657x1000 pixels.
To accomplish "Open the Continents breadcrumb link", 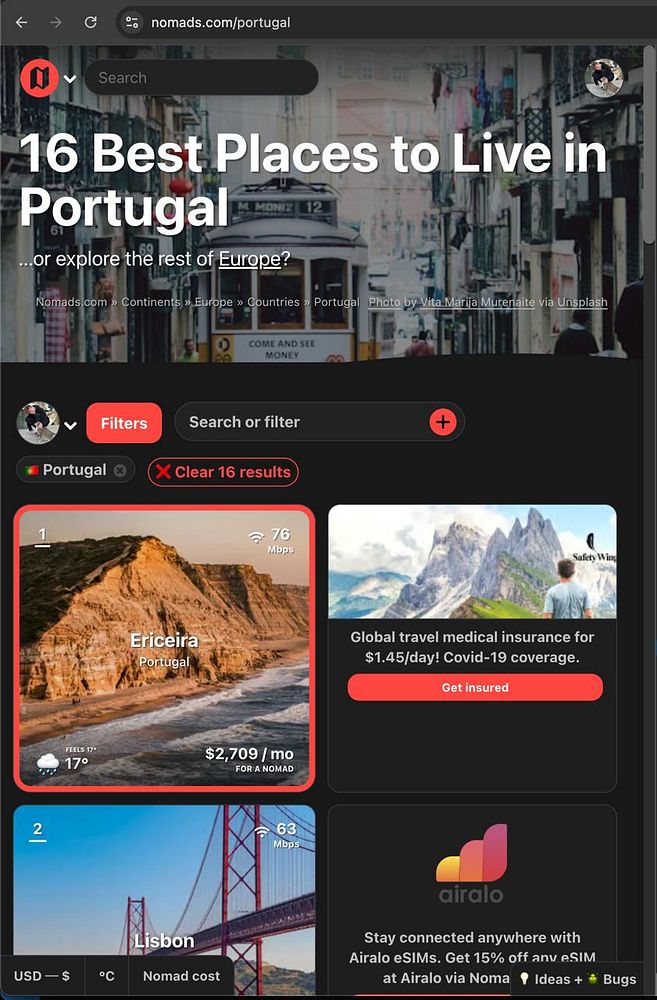I will [151, 302].
